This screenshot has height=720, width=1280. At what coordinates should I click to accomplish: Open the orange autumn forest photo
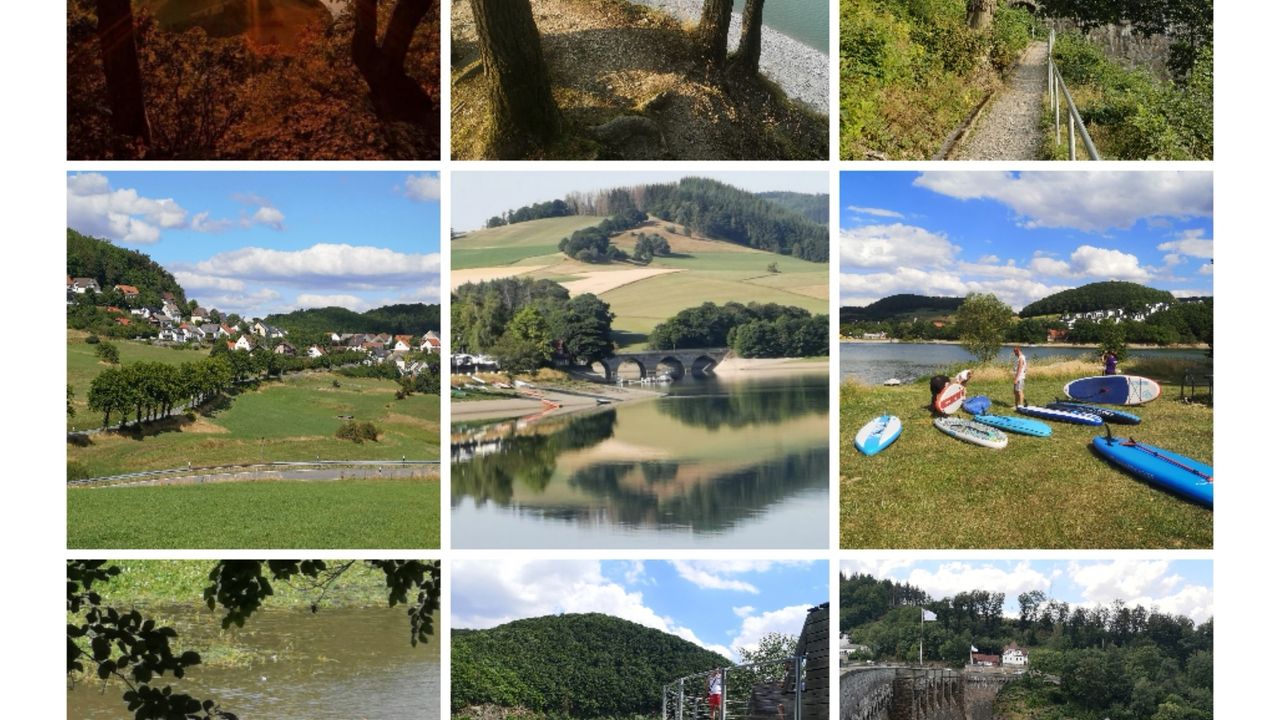253,80
